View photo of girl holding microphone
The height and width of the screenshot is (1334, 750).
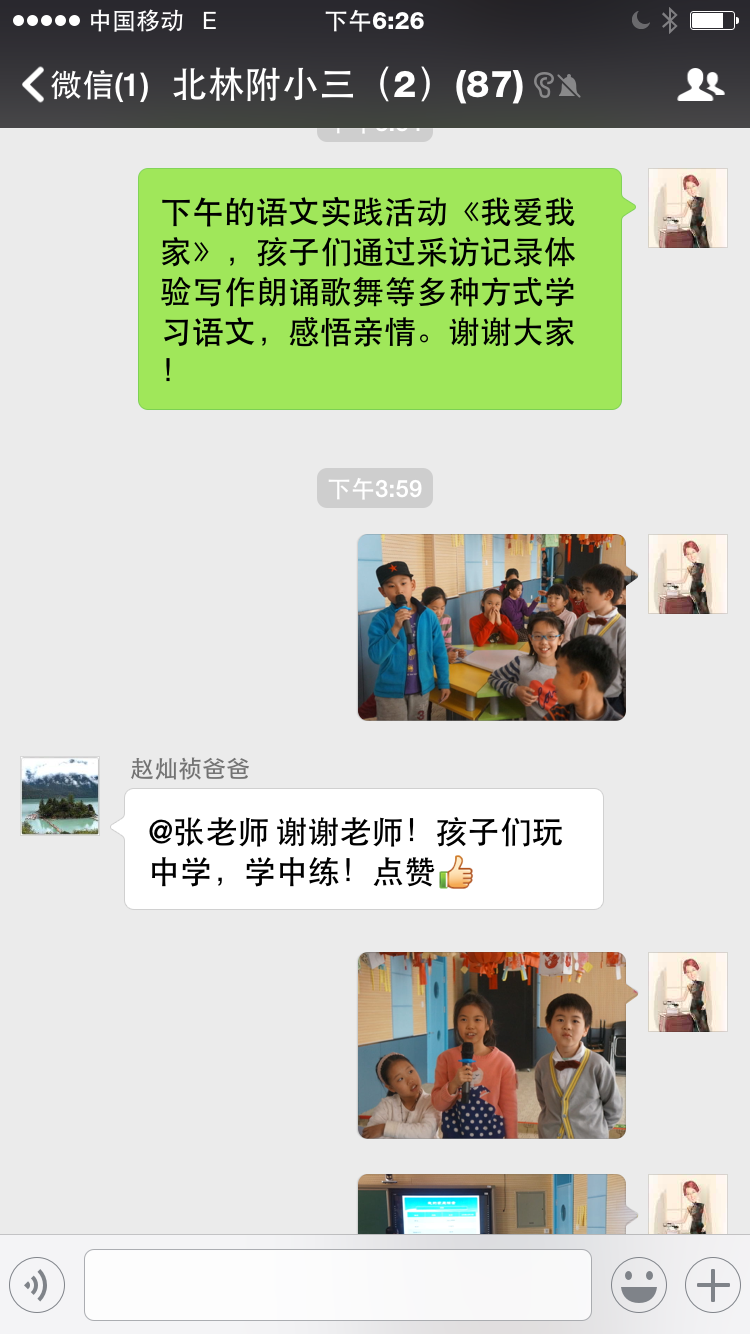(491, 1045)
